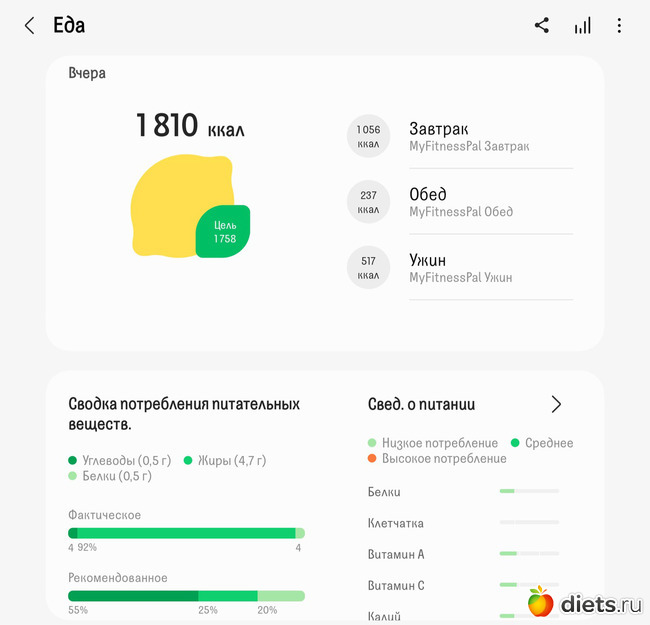
Task: Expand Свед. о питании details
Action: (x=556, y=404)
